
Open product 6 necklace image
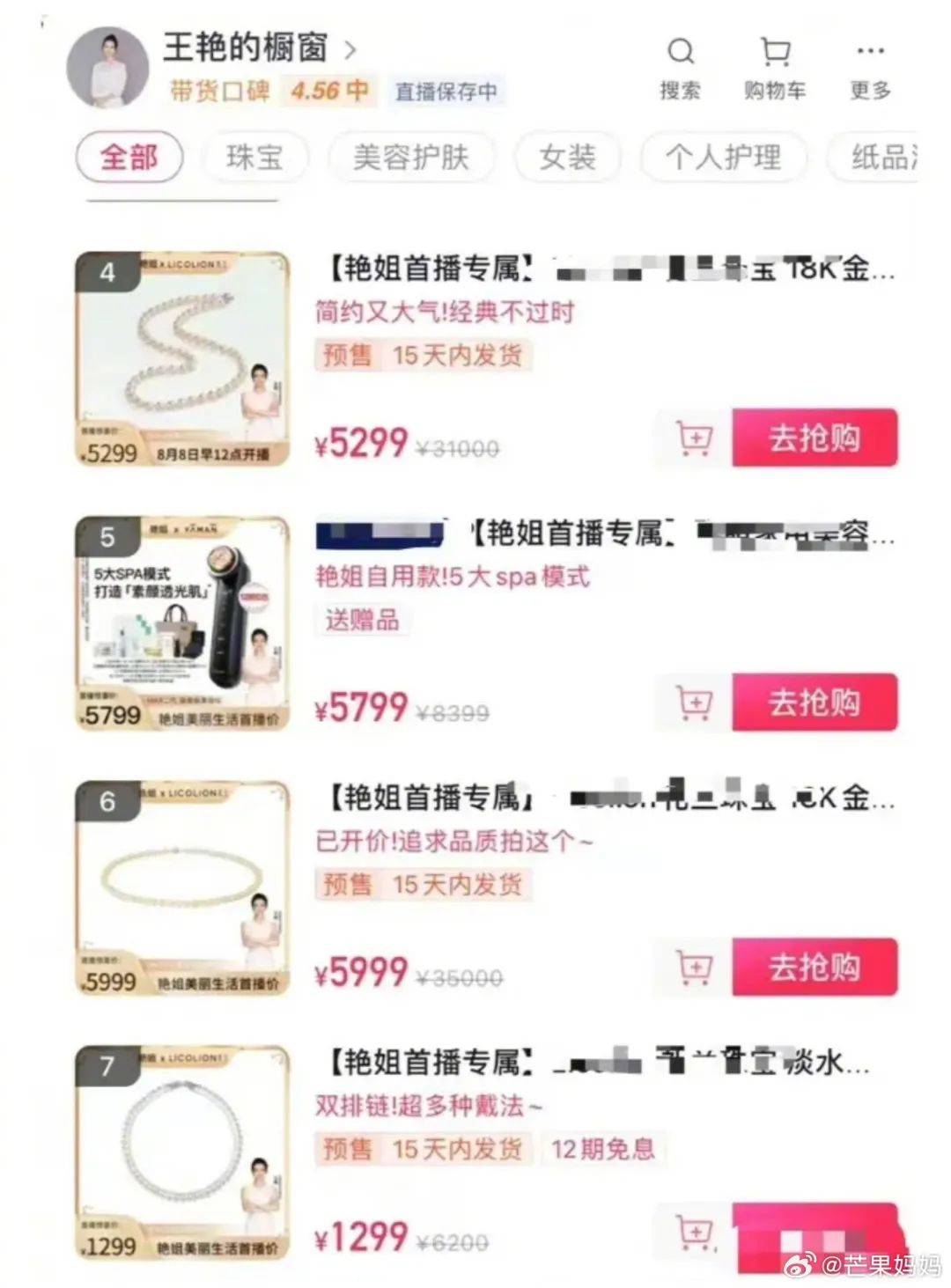pyautogui.click(x=182, y=887)
